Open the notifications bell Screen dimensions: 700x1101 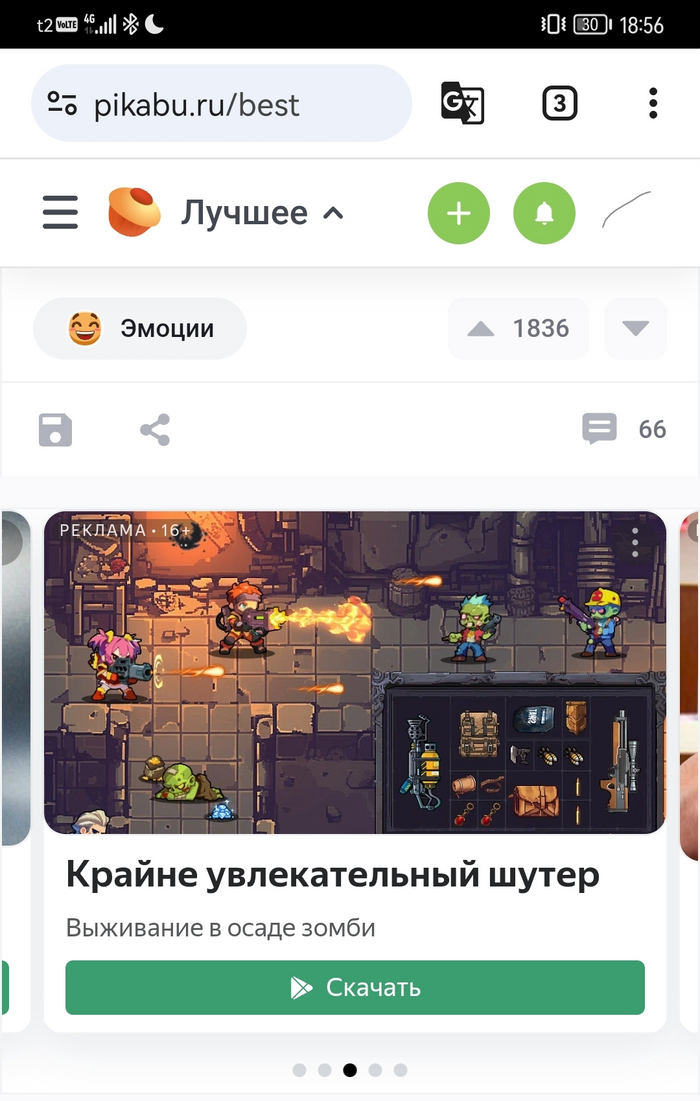point(544,213)
